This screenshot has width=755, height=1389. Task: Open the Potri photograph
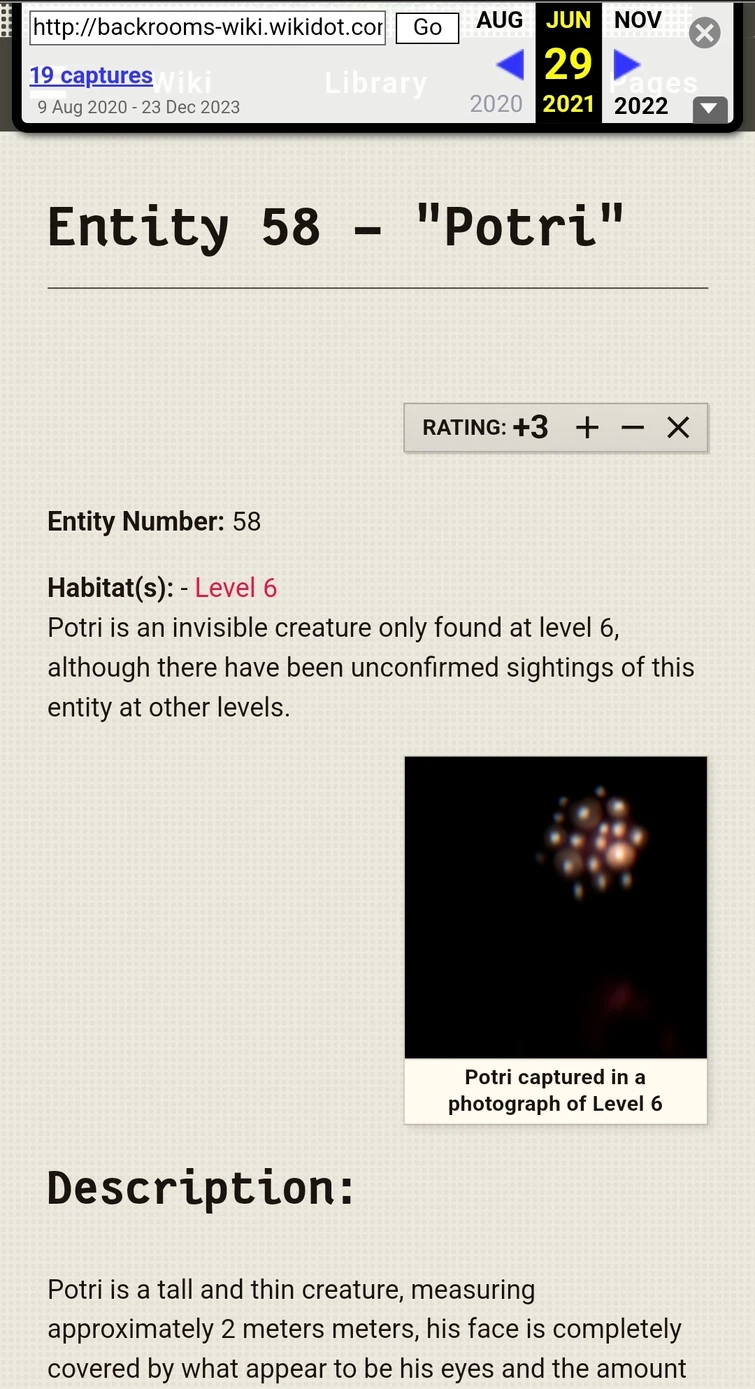point(555,907)
